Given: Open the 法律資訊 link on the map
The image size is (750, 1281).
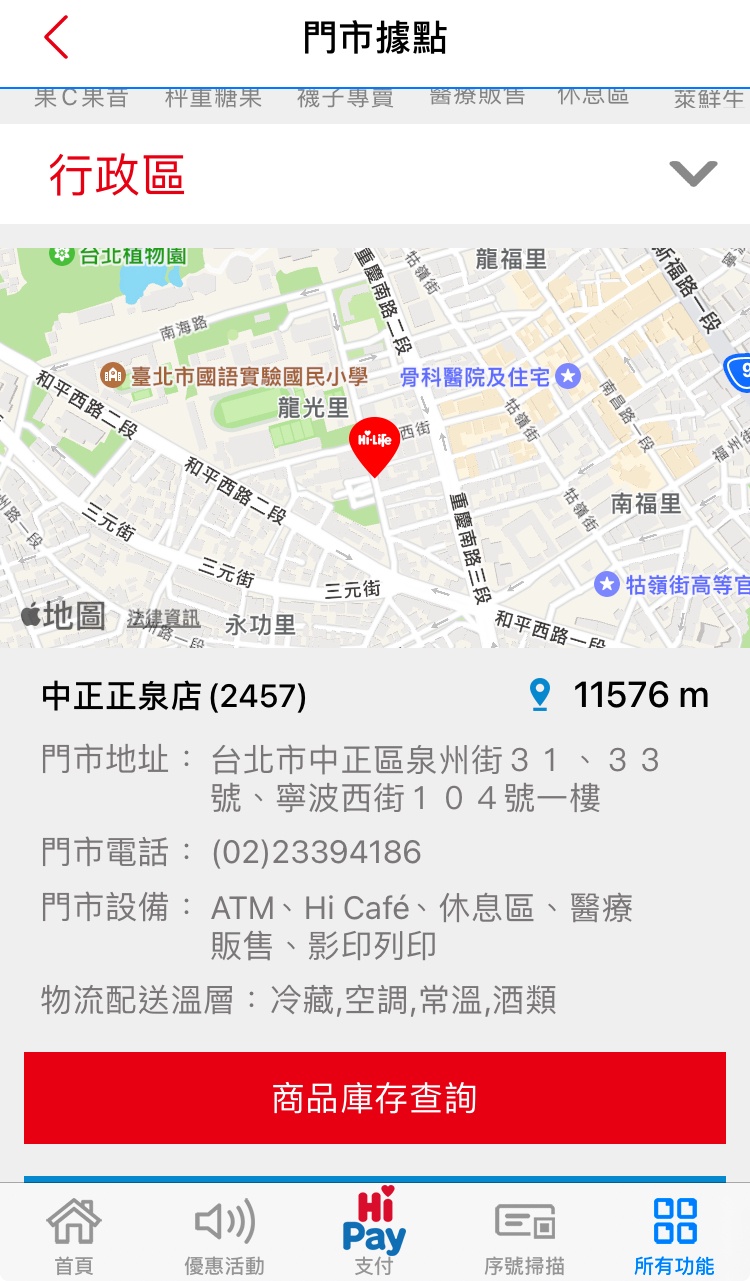Looking at the screenshot, I should tap(163, 619).
